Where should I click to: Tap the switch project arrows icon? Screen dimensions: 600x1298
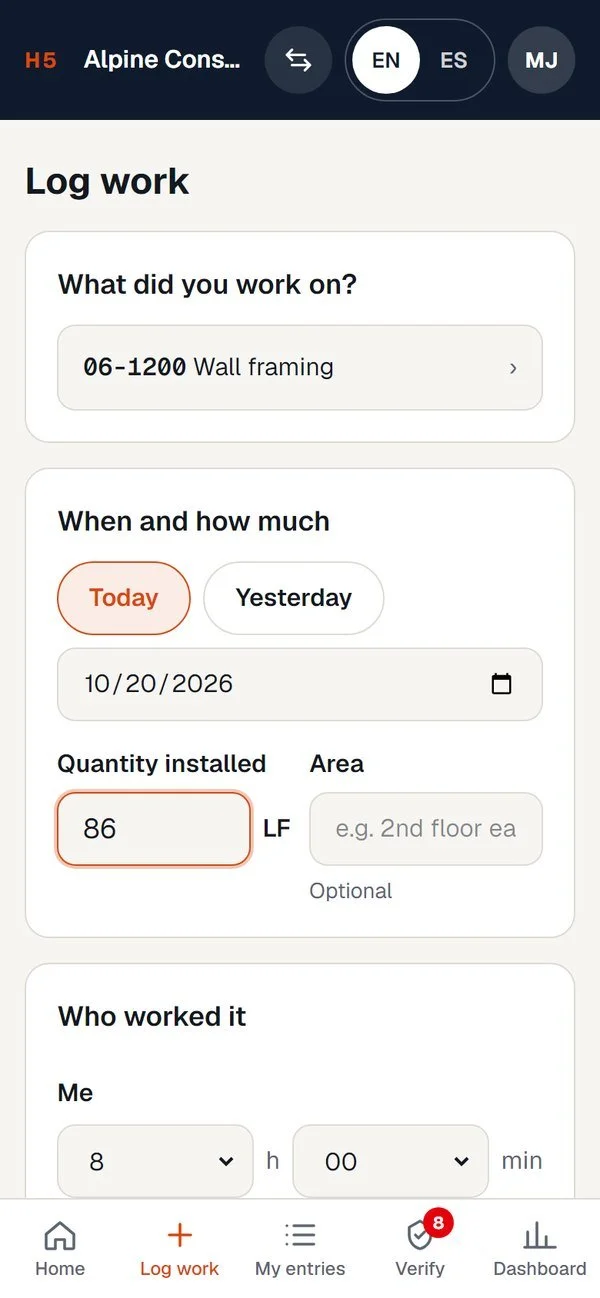(298, 60)
